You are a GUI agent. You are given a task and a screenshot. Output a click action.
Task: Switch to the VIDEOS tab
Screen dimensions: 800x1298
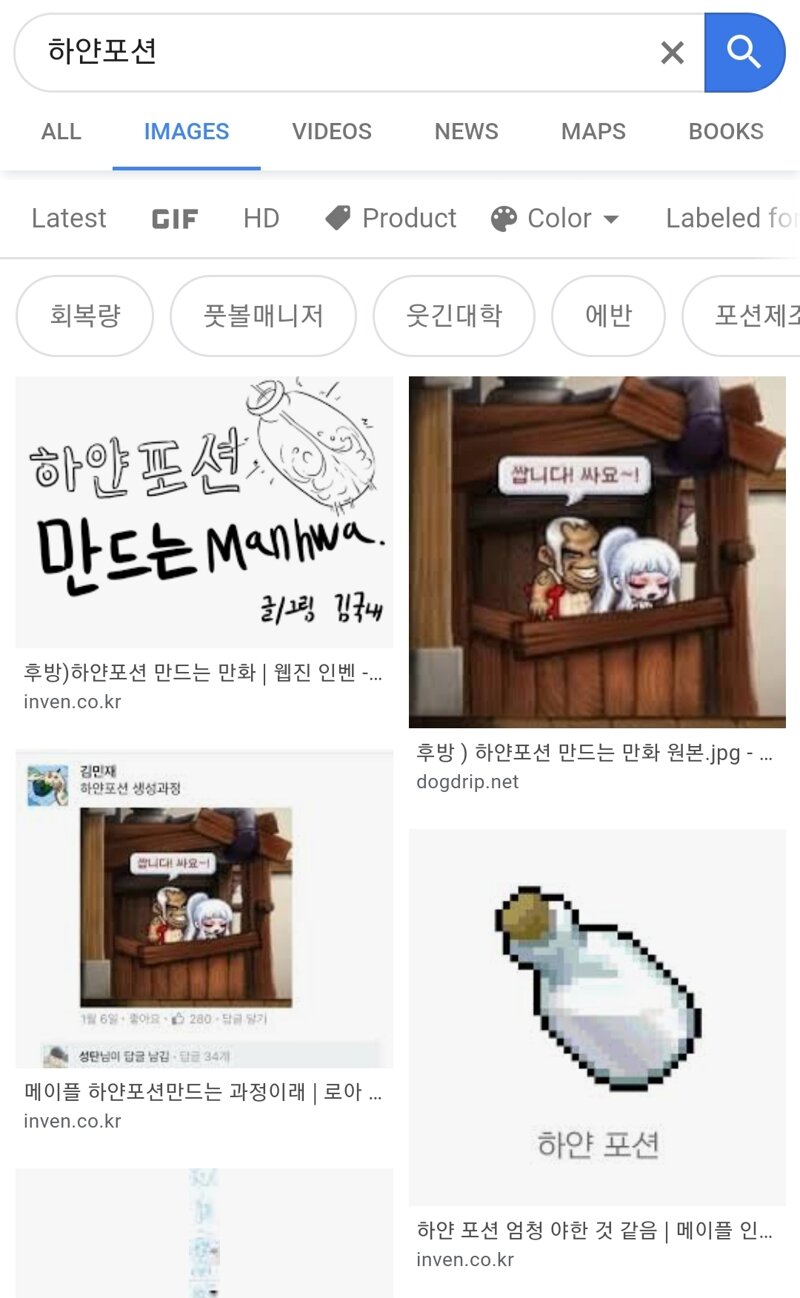[331, 131]
